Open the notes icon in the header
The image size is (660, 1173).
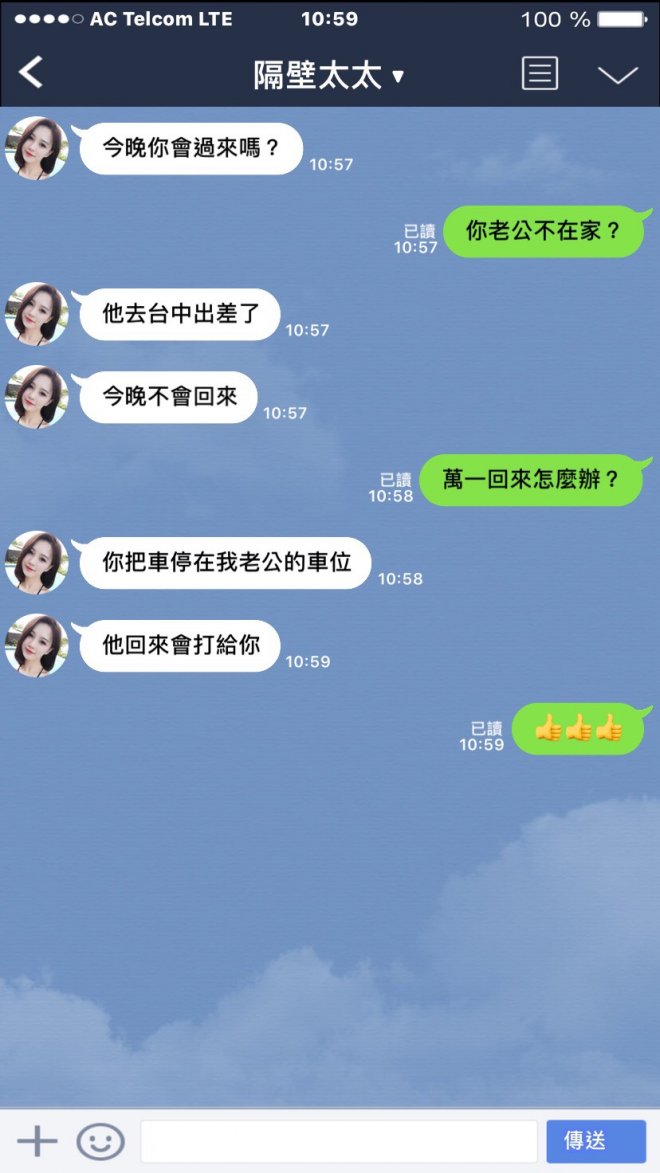pyautogui.click(x=539, y=74)
